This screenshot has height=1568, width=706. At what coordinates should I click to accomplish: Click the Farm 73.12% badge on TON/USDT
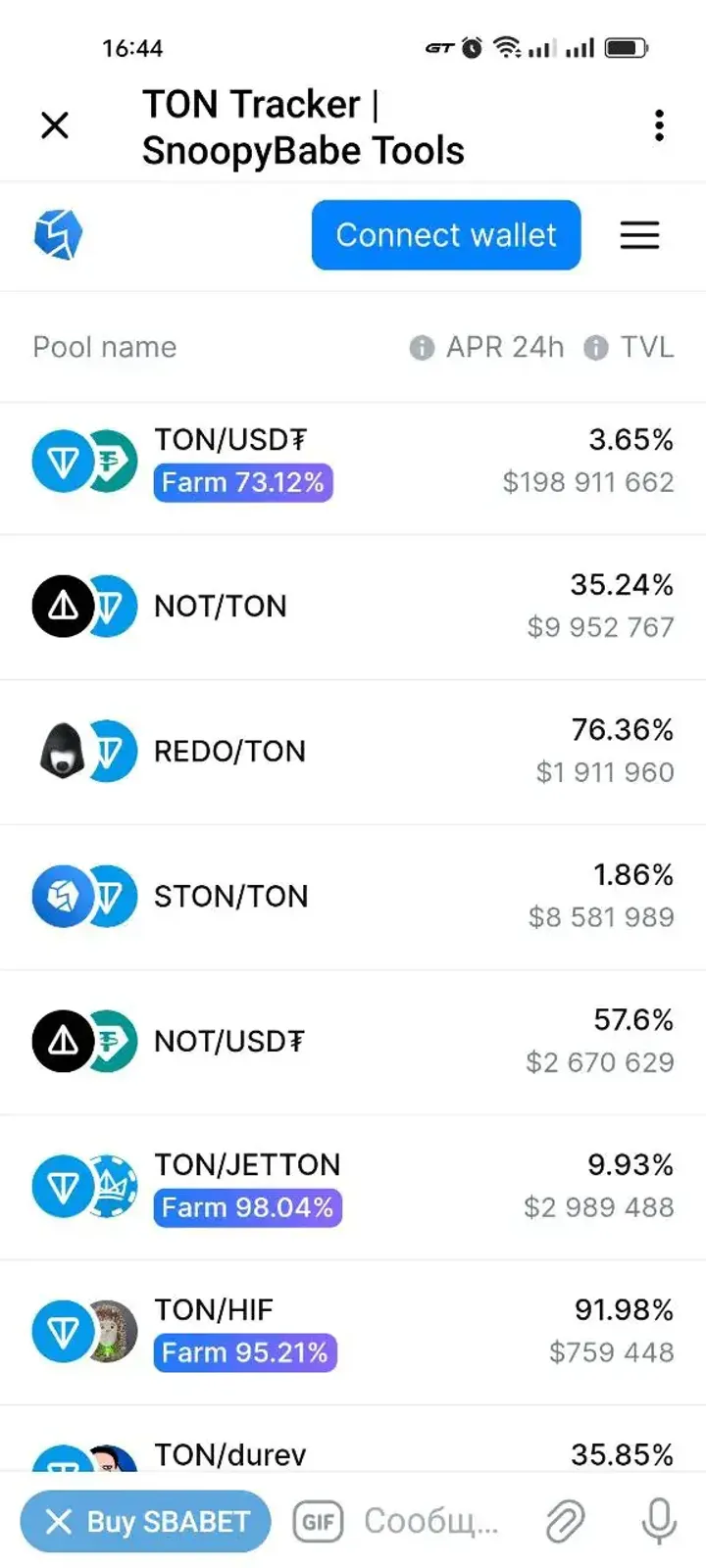[243, 482]
